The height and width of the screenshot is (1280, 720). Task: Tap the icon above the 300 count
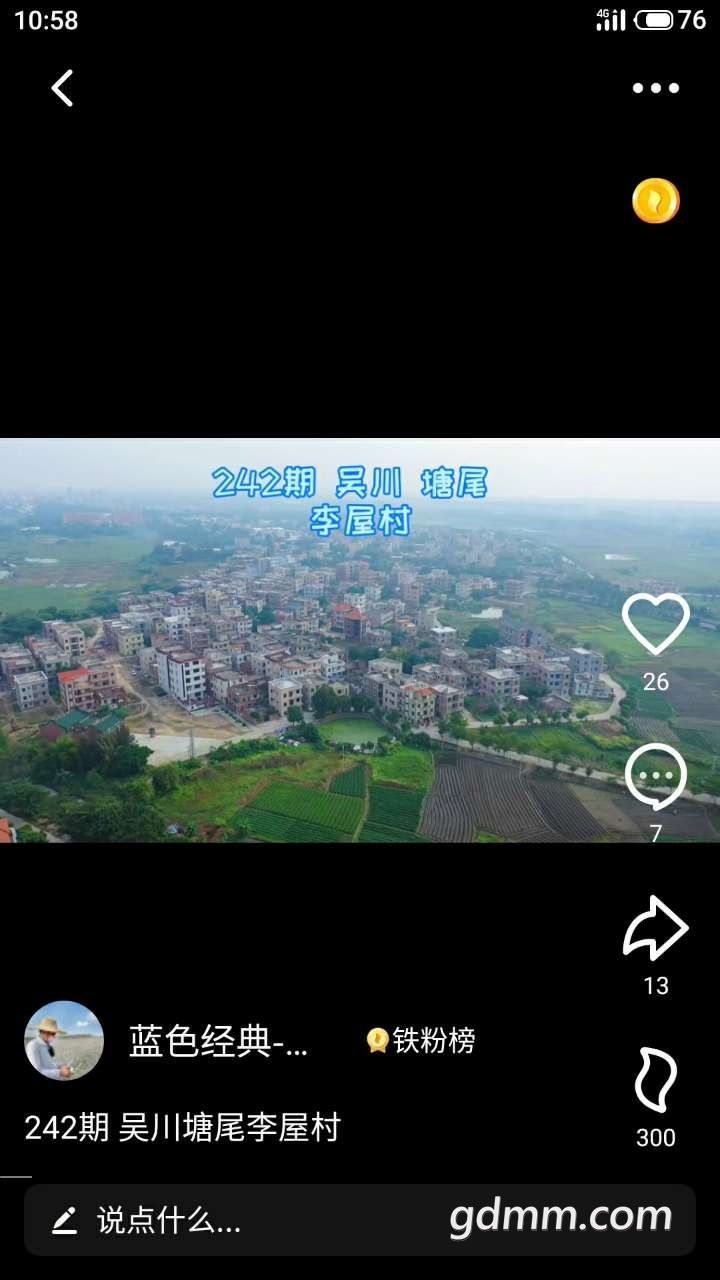click(x=656, y=1080)
